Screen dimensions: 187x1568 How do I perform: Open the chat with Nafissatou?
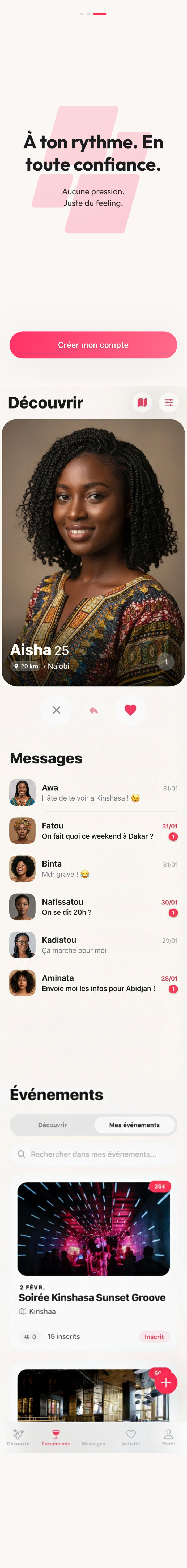[93, 907]
